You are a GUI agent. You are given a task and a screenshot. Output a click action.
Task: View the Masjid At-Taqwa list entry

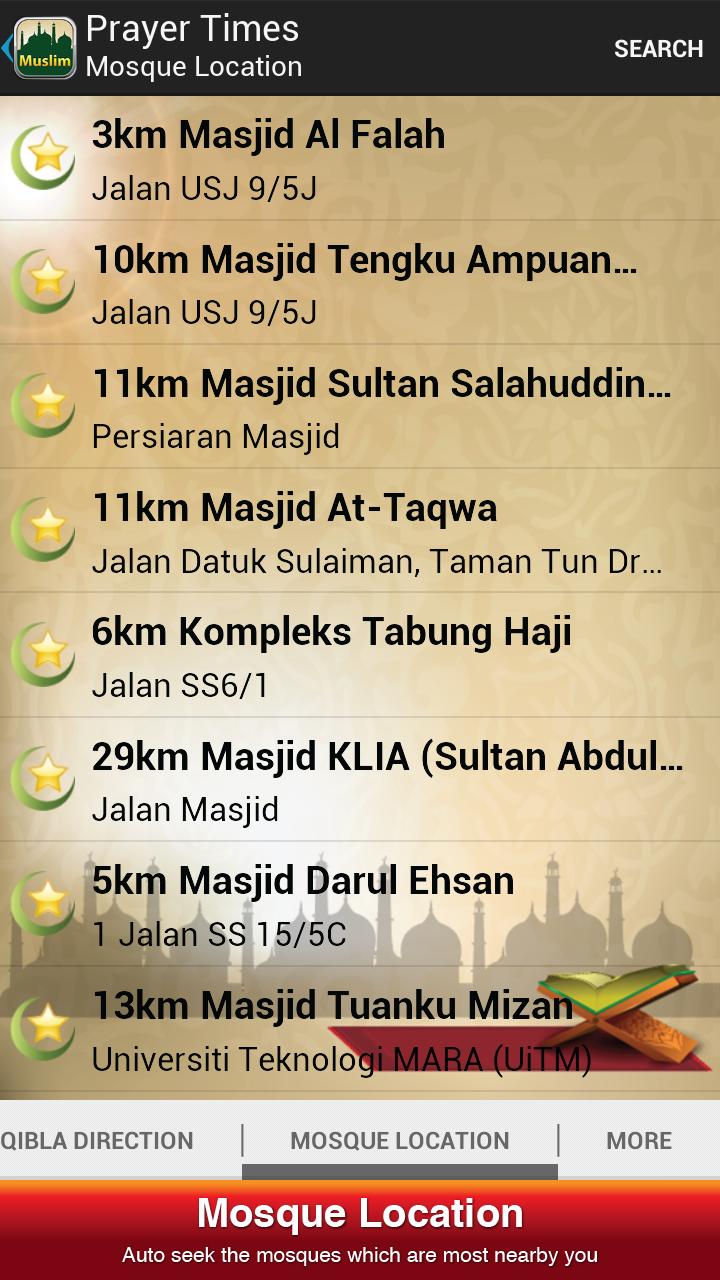click(360, 530)
